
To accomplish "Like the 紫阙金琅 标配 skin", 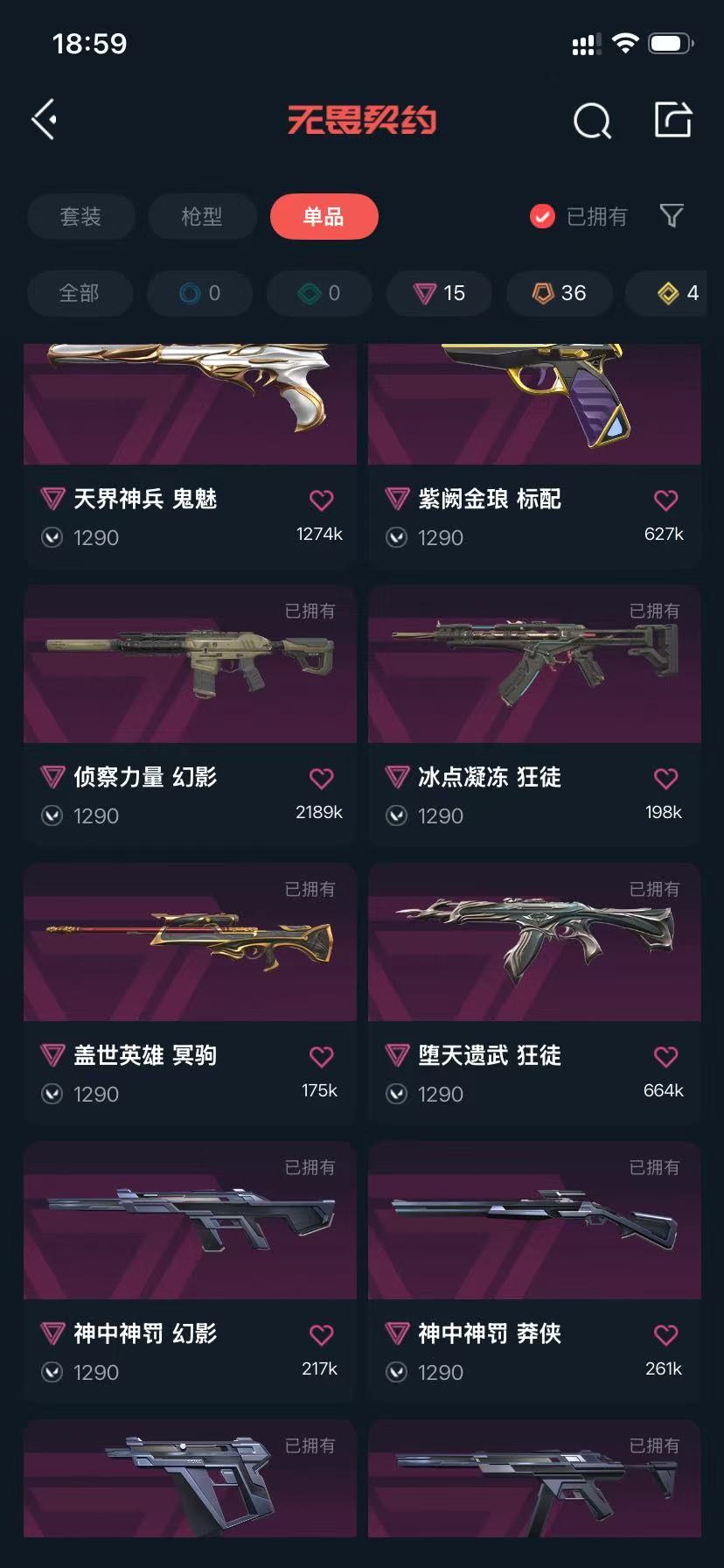I will pyautogui.click(x=665, y=500).
